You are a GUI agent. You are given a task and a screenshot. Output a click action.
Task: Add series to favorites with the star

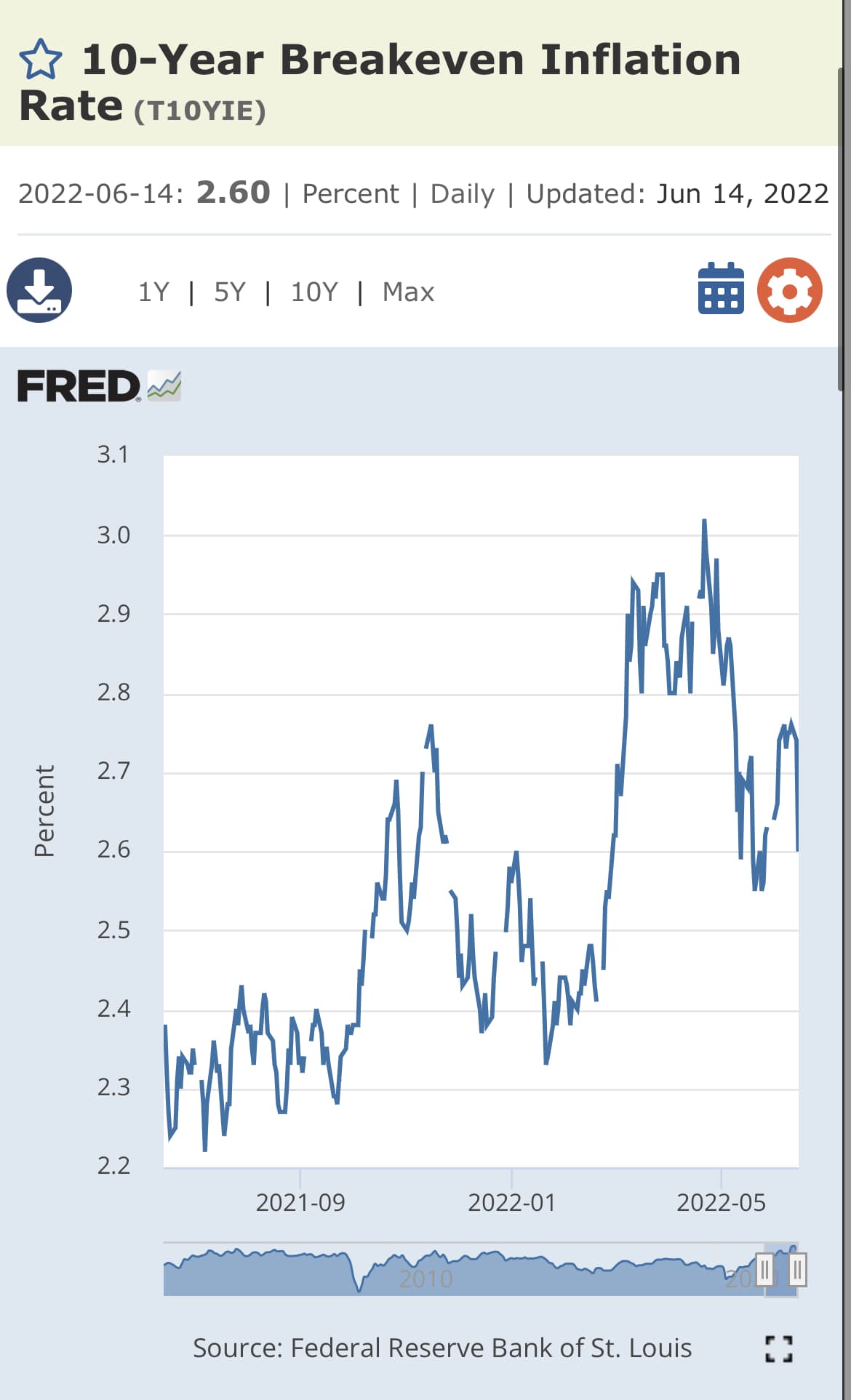click(x=41, y=60)
